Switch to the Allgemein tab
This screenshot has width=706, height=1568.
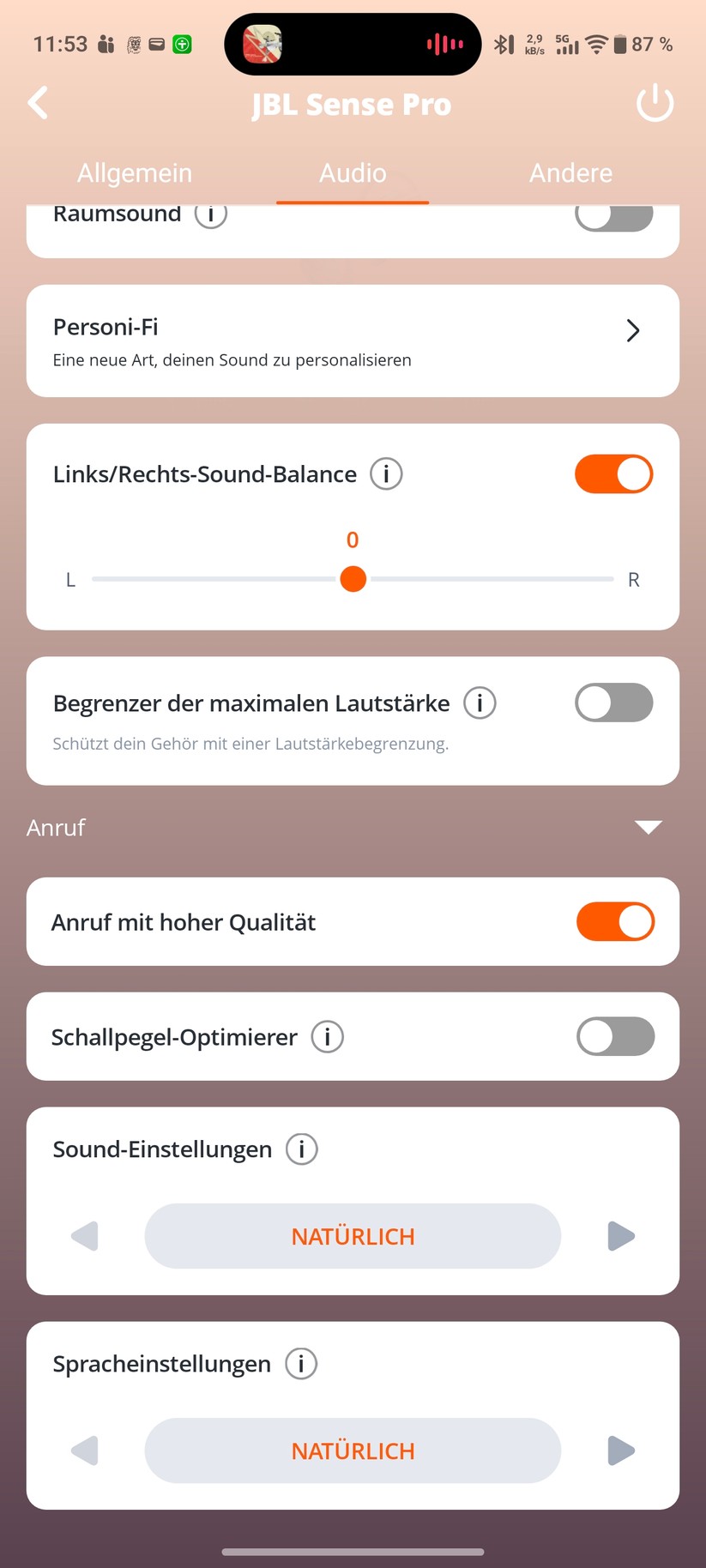[x=135, y=173]
